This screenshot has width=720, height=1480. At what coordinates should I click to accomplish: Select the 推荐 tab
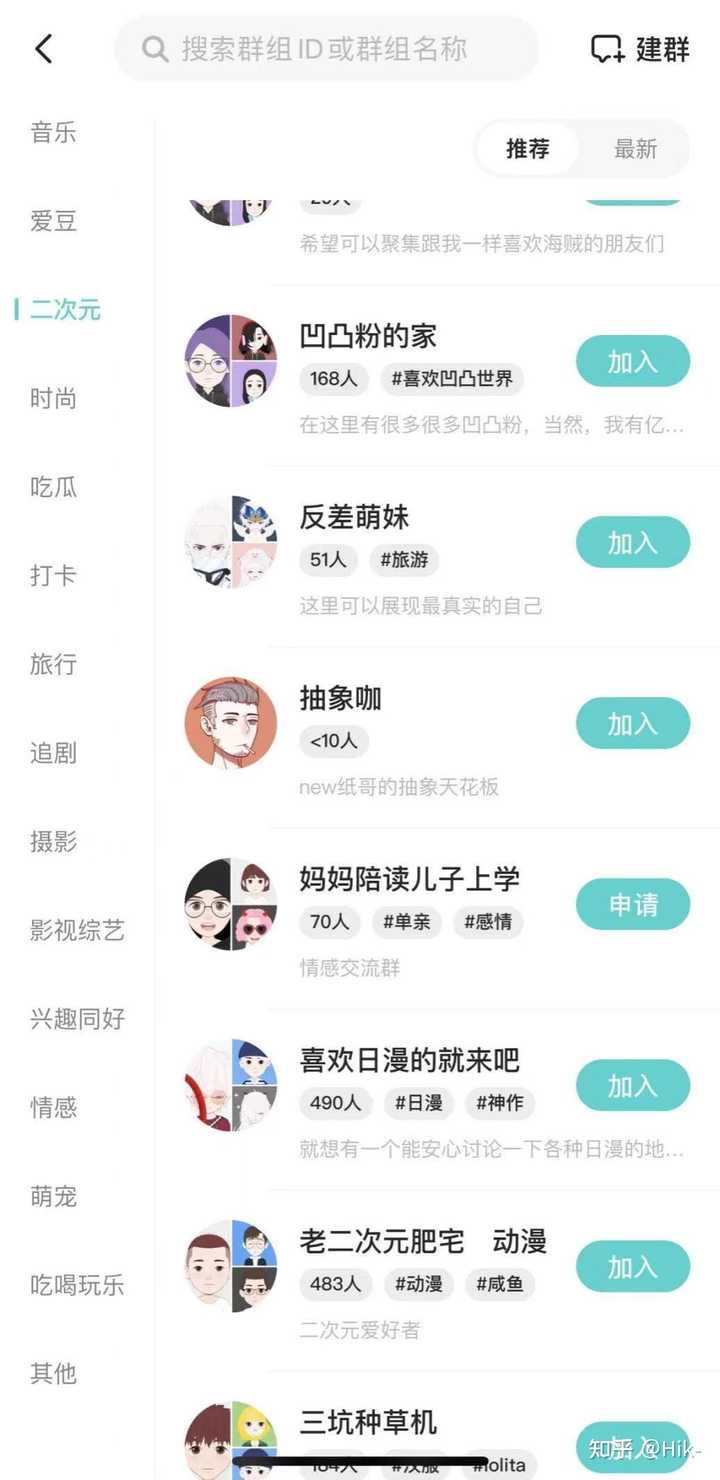pos(527,149)
